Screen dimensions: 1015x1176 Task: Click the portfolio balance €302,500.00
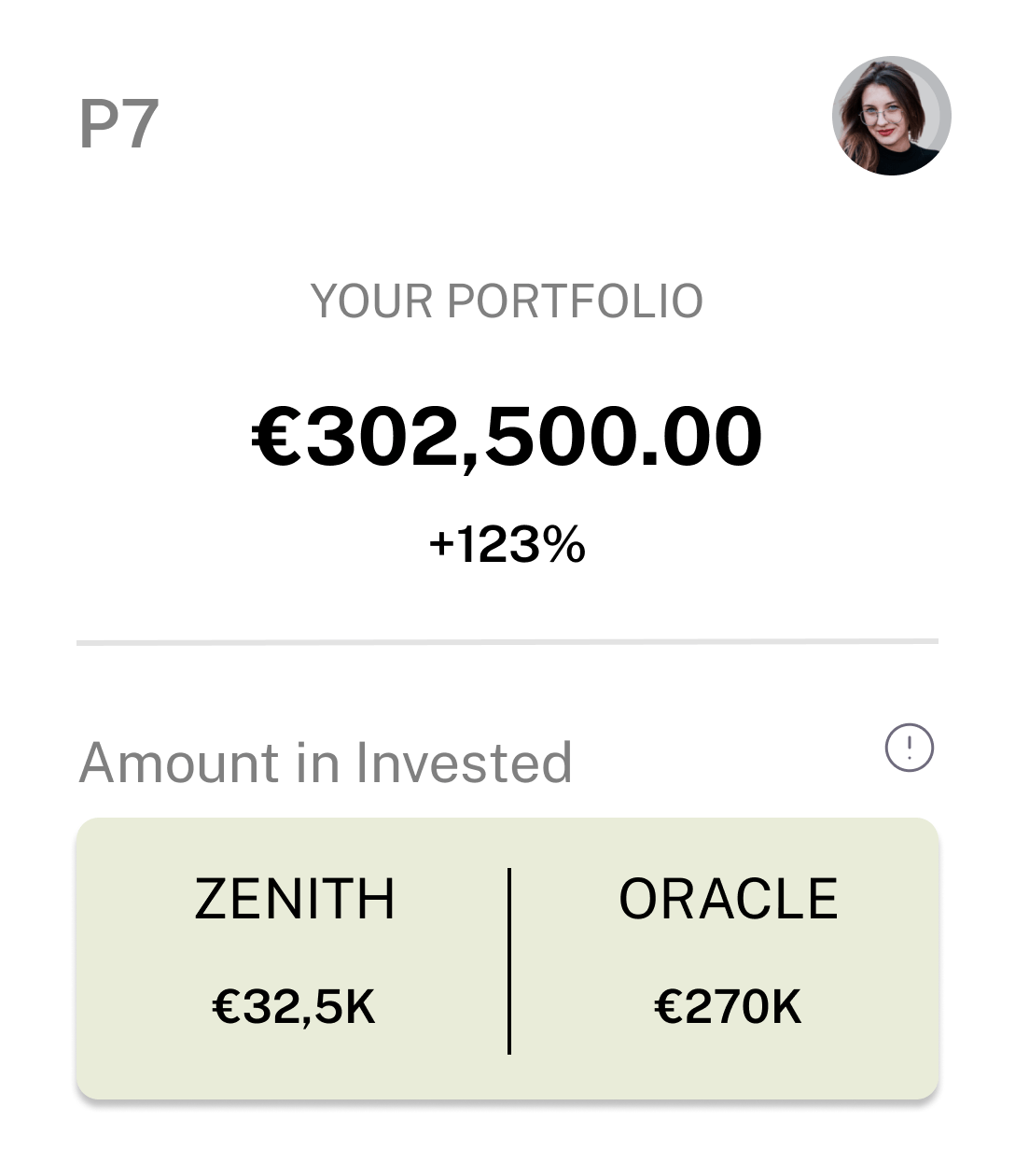coord(508,434)
